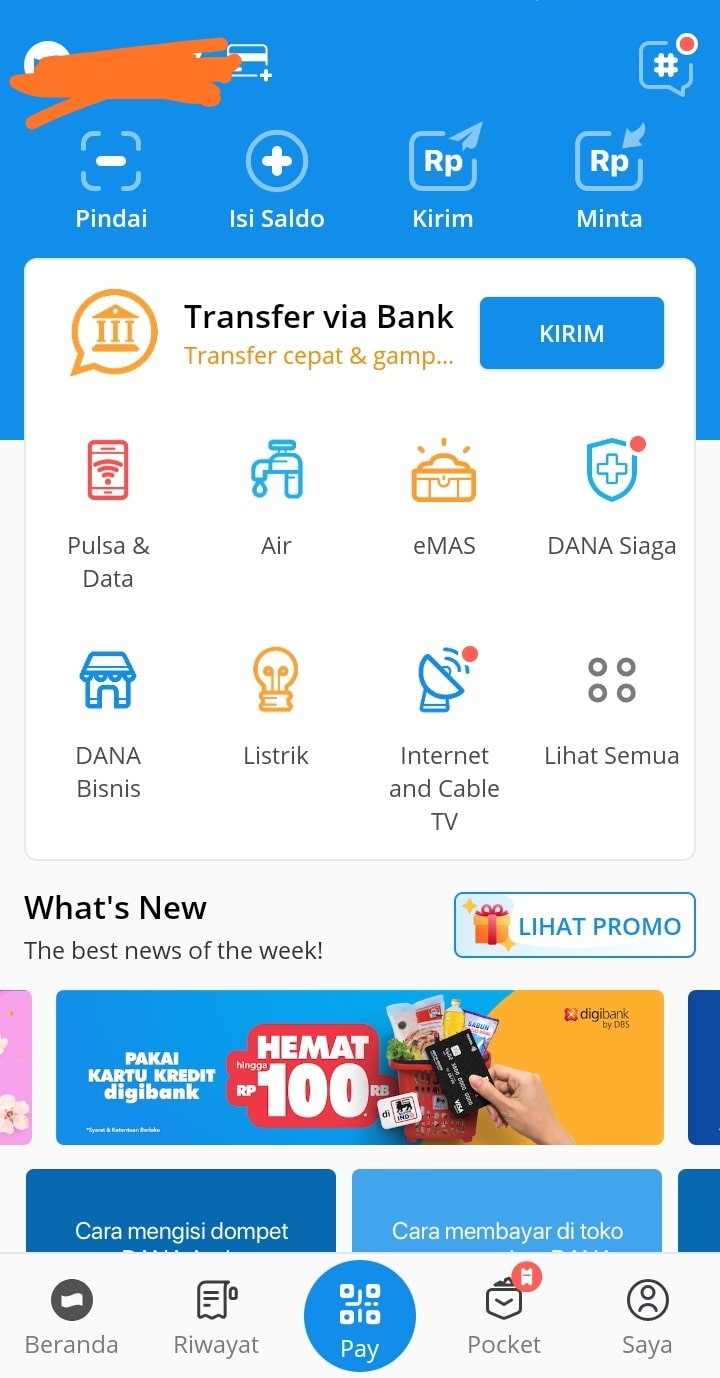Open the Pocket tab with notification badge
Image resolution: width=720 pixels, height=1378 pixels.
click(504, 1315)
